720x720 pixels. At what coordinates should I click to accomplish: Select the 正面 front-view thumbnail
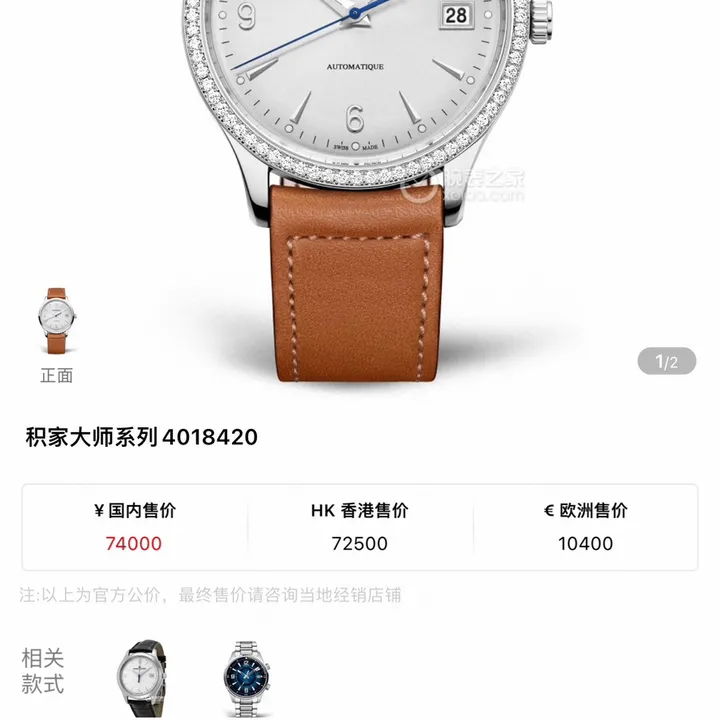pyautogui.click(x=56, y=322)
